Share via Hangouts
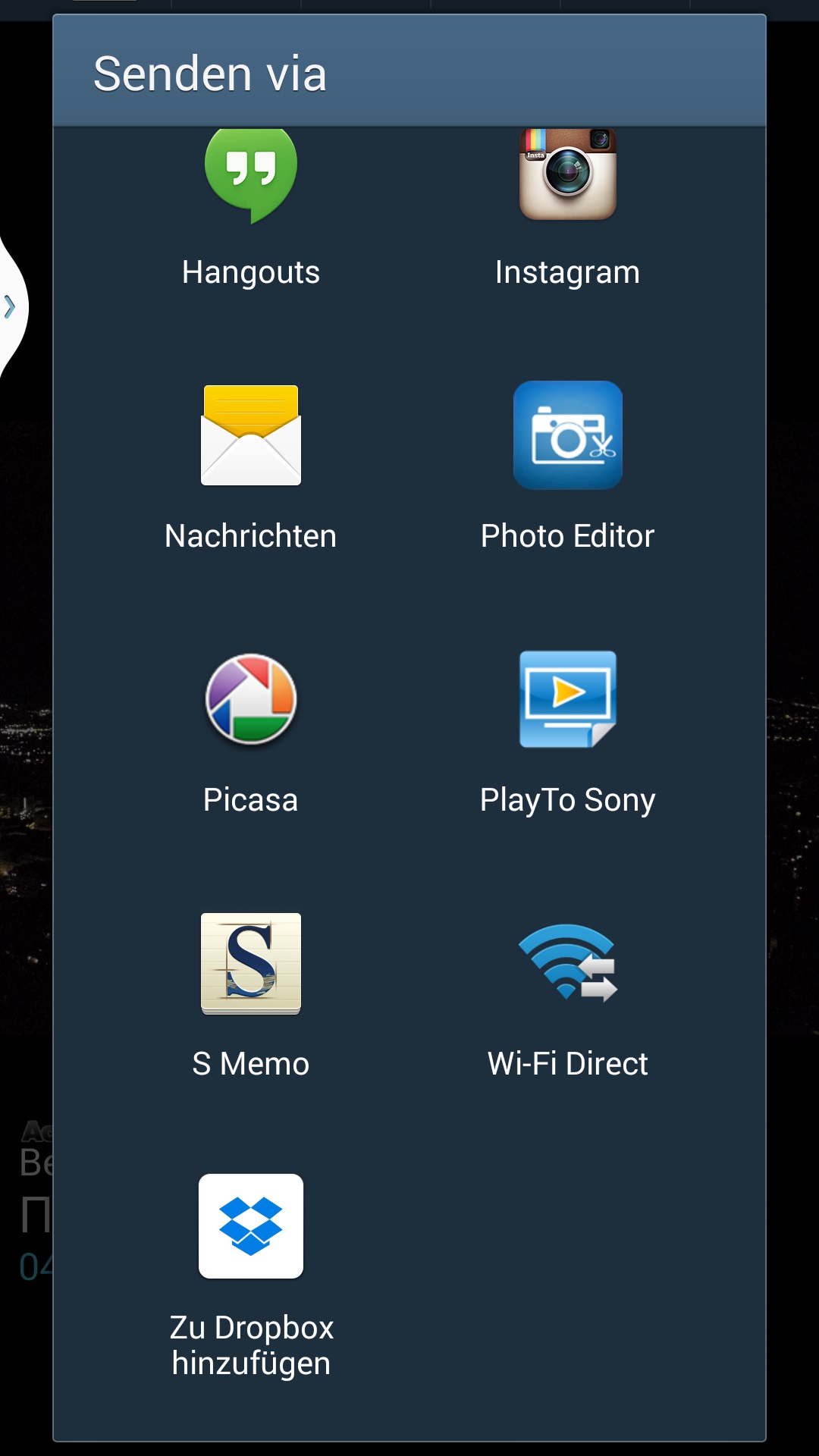 coord(250,205)
